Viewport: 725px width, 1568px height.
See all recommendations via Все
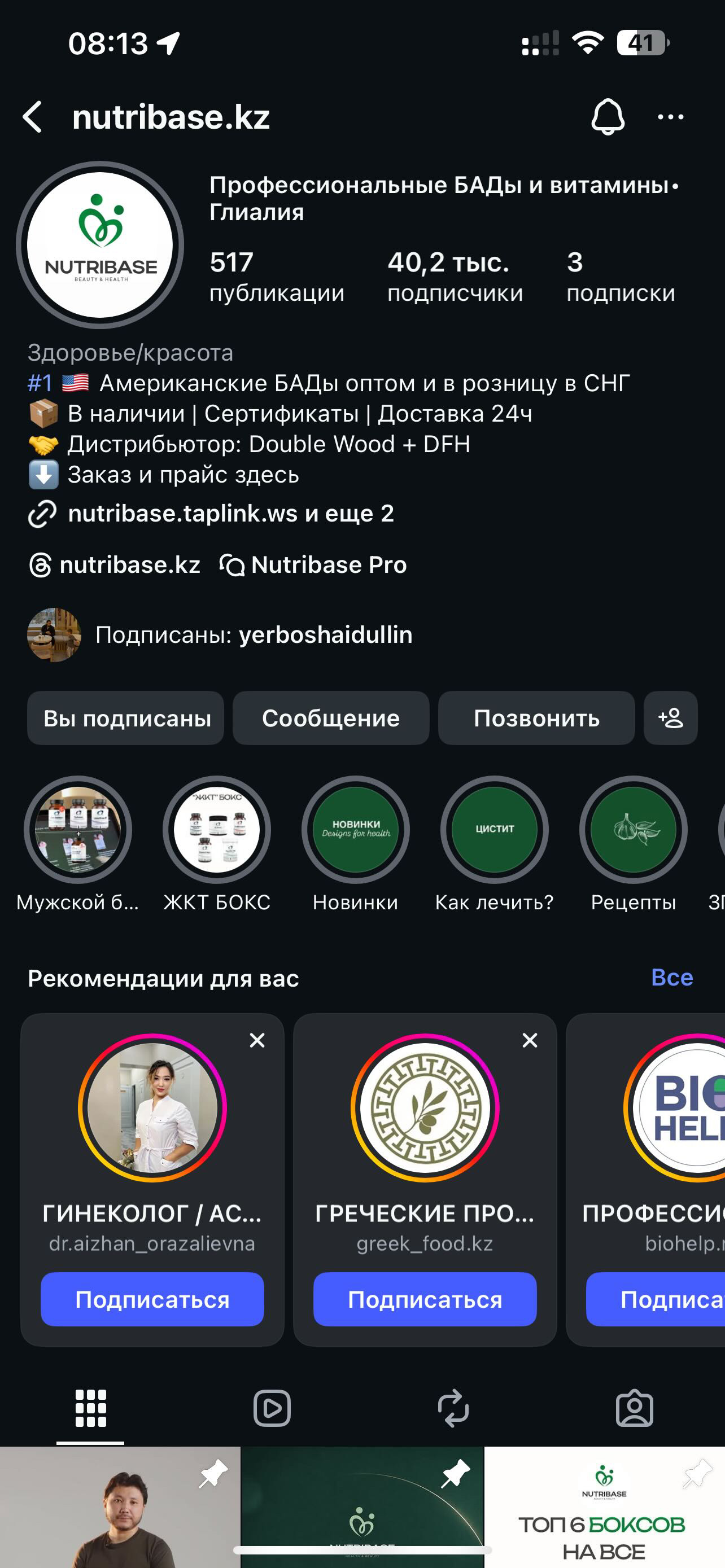click(671, 978)
